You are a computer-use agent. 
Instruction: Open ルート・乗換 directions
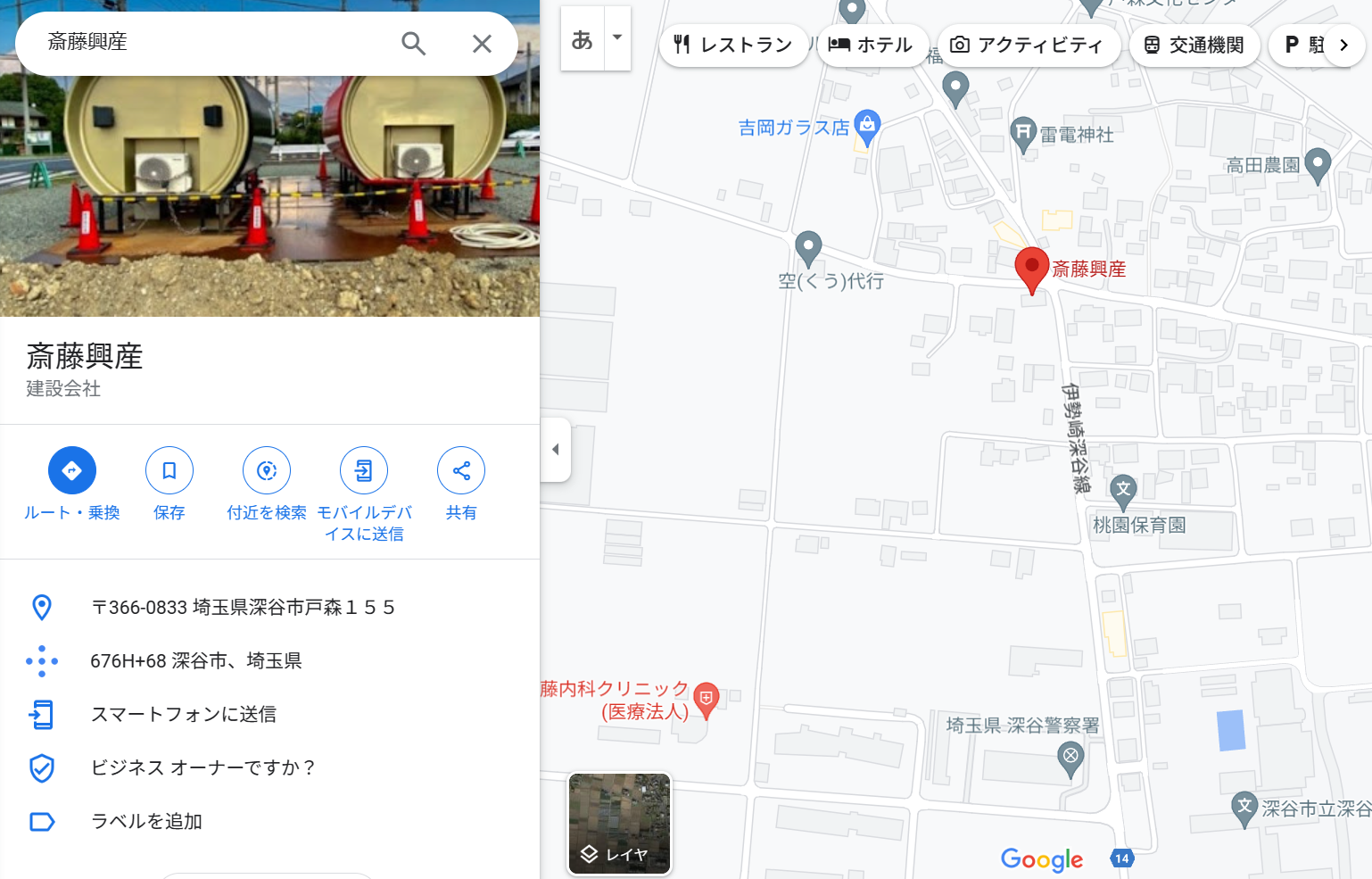[71, 470]
